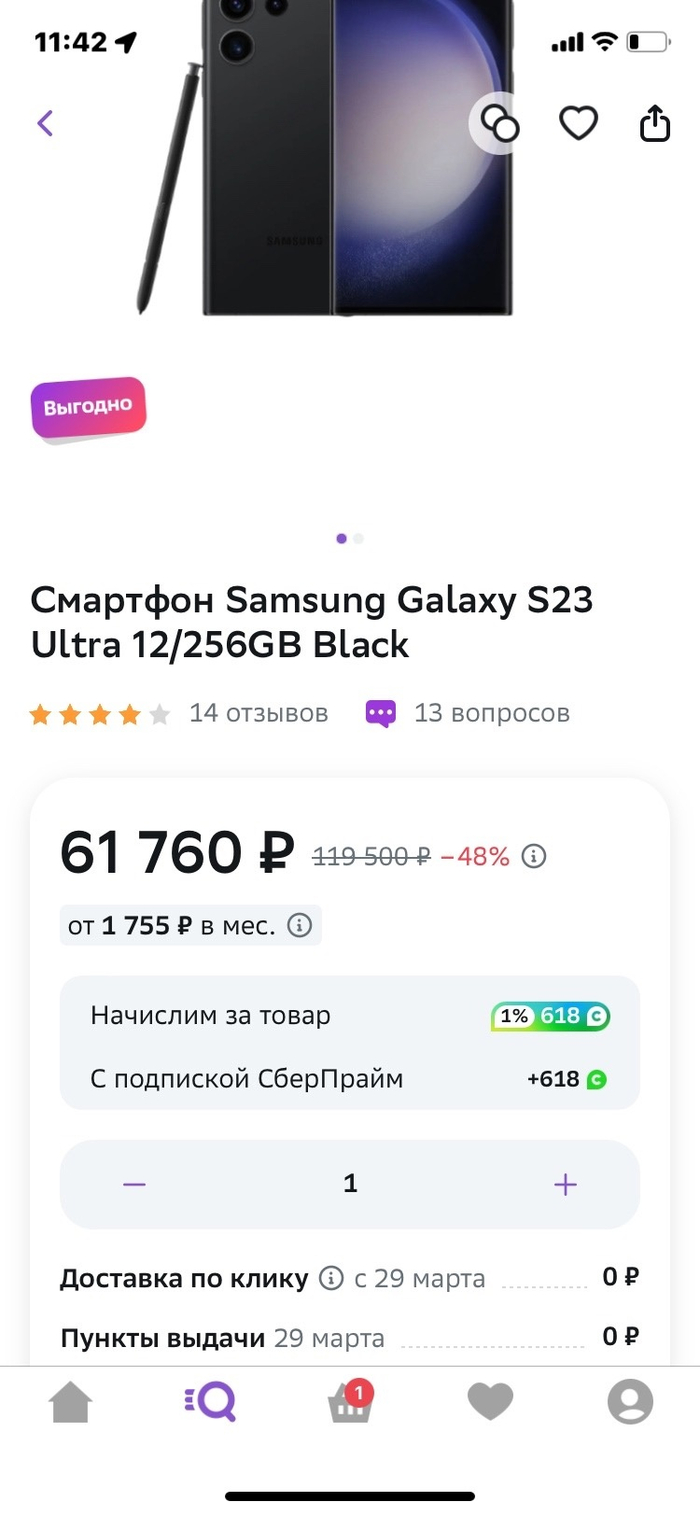Open the cart with 1 item
Screen dimensions: 700x1516
coord(350,1402)
